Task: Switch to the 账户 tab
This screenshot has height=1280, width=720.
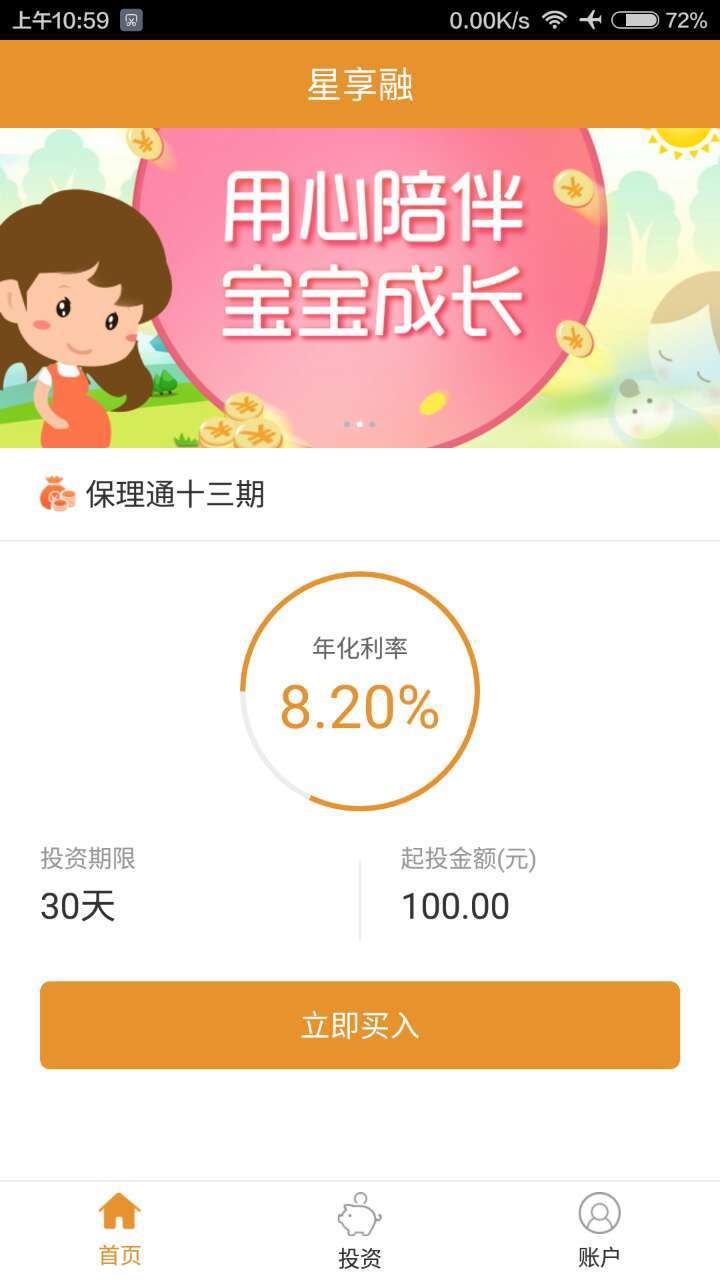Action: (x=599, y=1231)
